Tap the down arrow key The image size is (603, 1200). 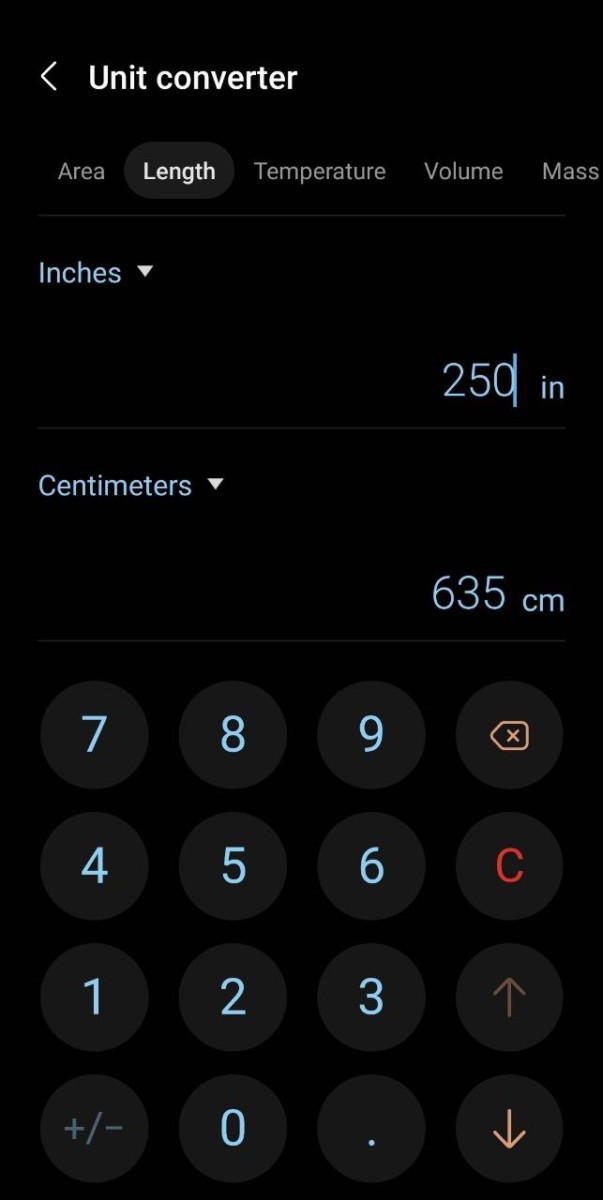[509, 1129]
